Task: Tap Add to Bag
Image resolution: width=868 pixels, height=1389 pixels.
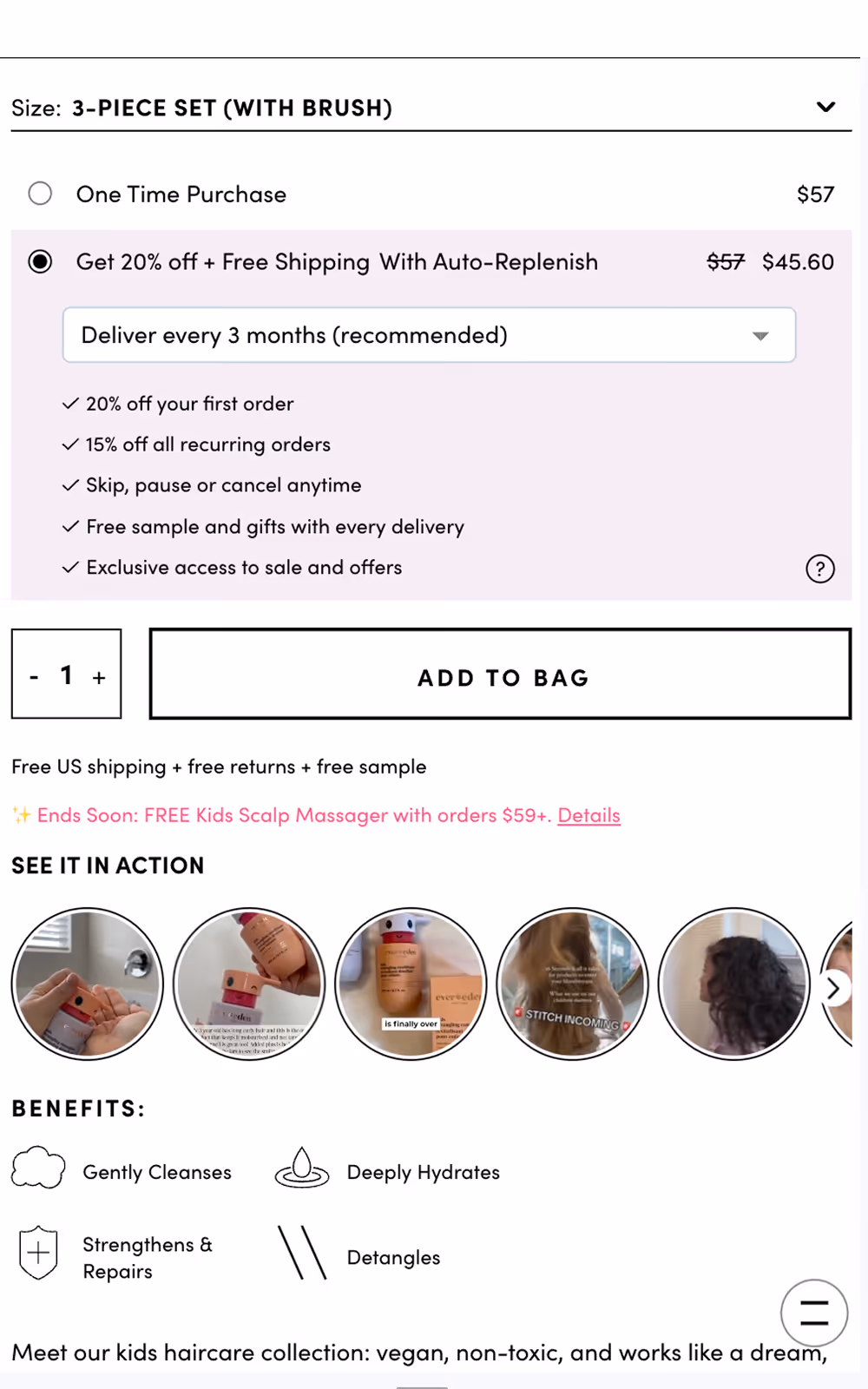Action: tap(500, 675)
